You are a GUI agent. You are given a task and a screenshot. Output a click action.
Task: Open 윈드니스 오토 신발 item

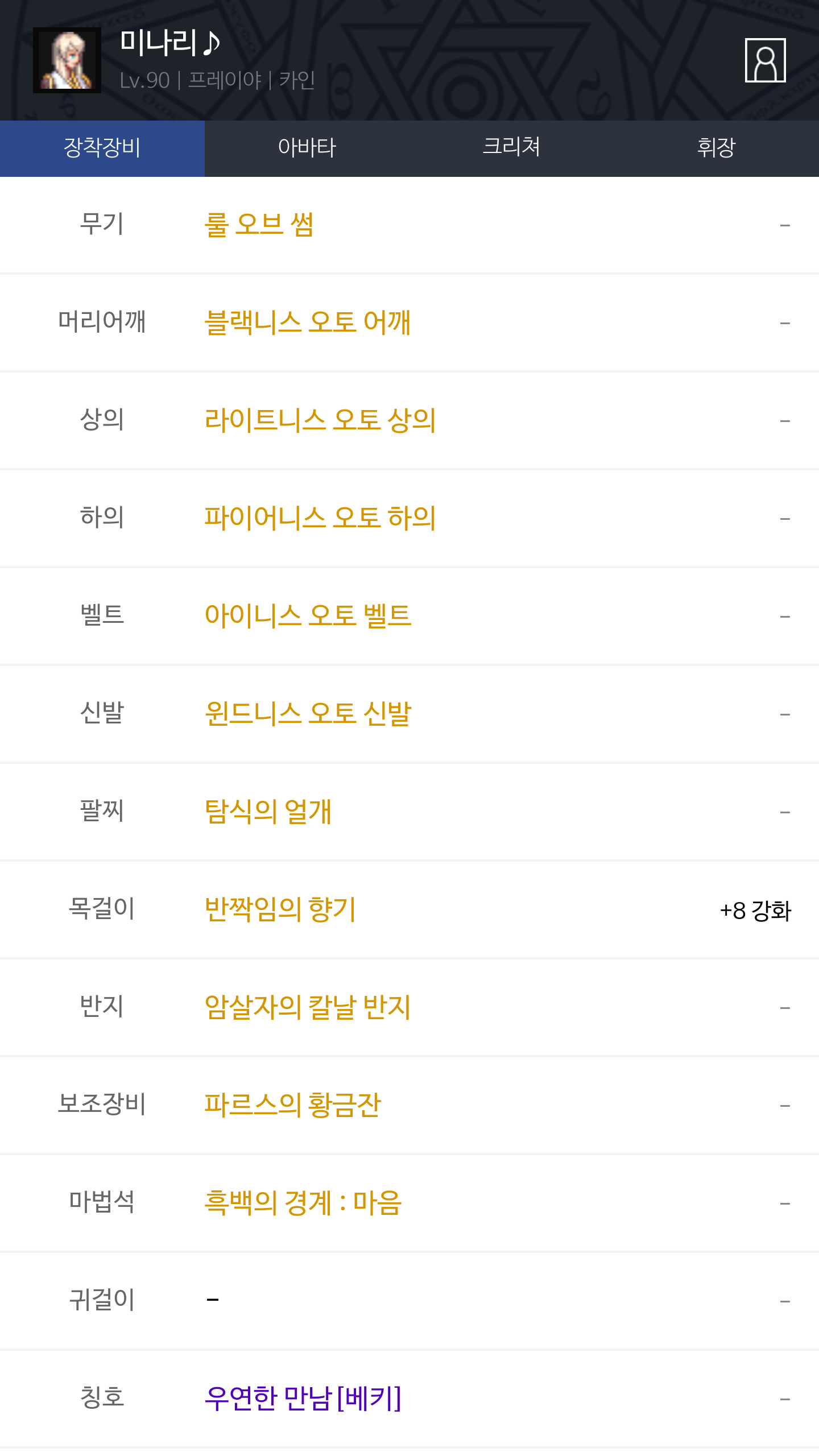point(308,714)
